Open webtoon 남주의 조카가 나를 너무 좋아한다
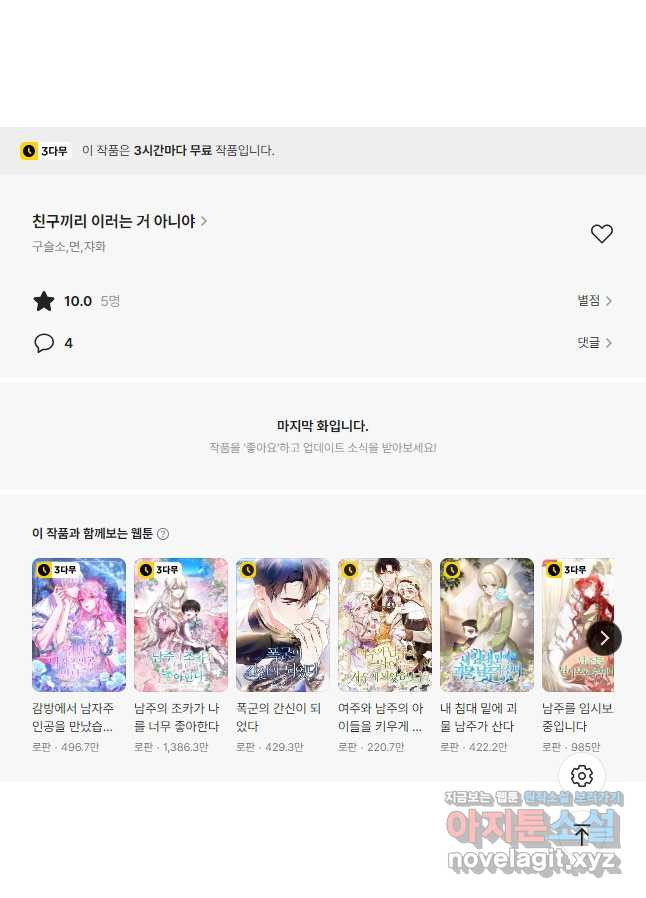The width and height of the screenshot is (646, 898). 181,625
